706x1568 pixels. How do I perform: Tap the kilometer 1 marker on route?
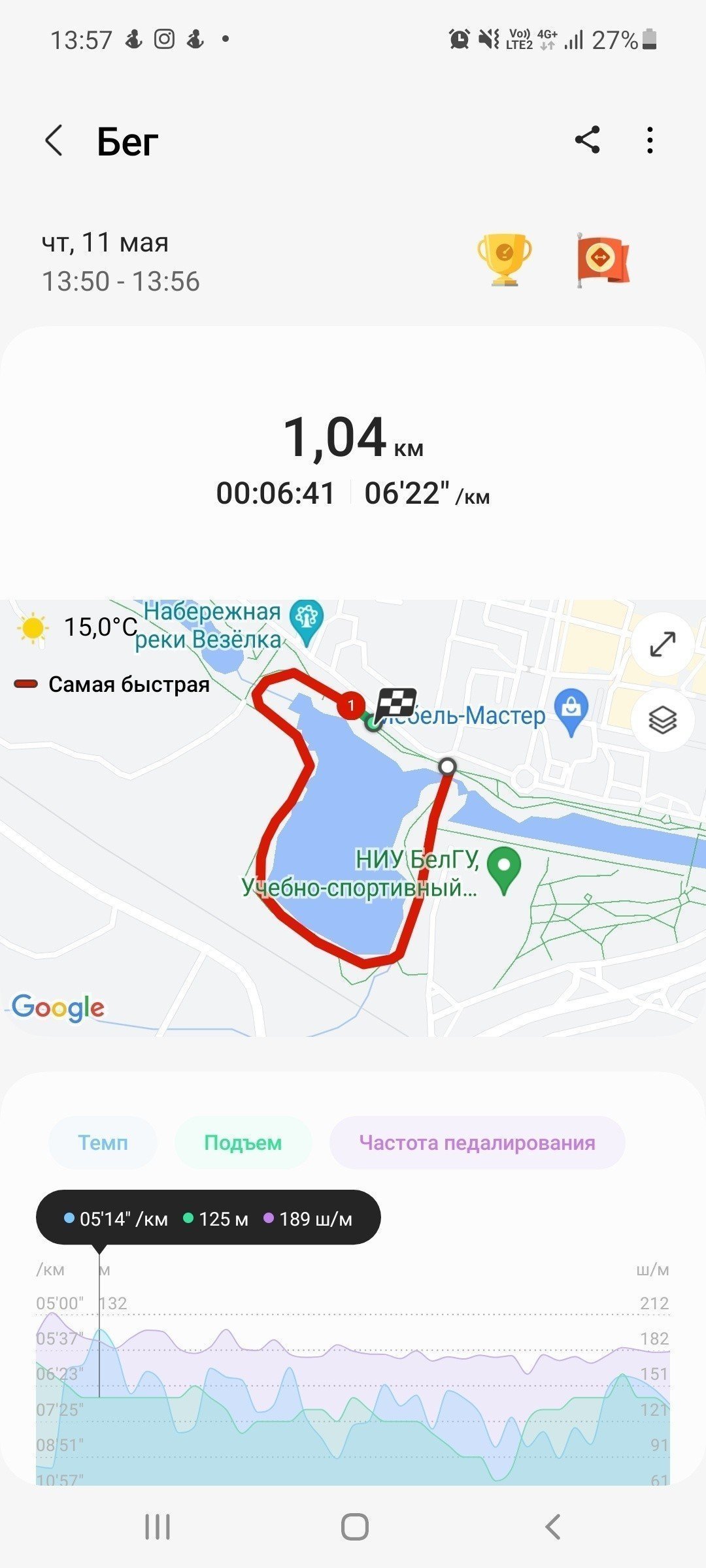(351, 706)
